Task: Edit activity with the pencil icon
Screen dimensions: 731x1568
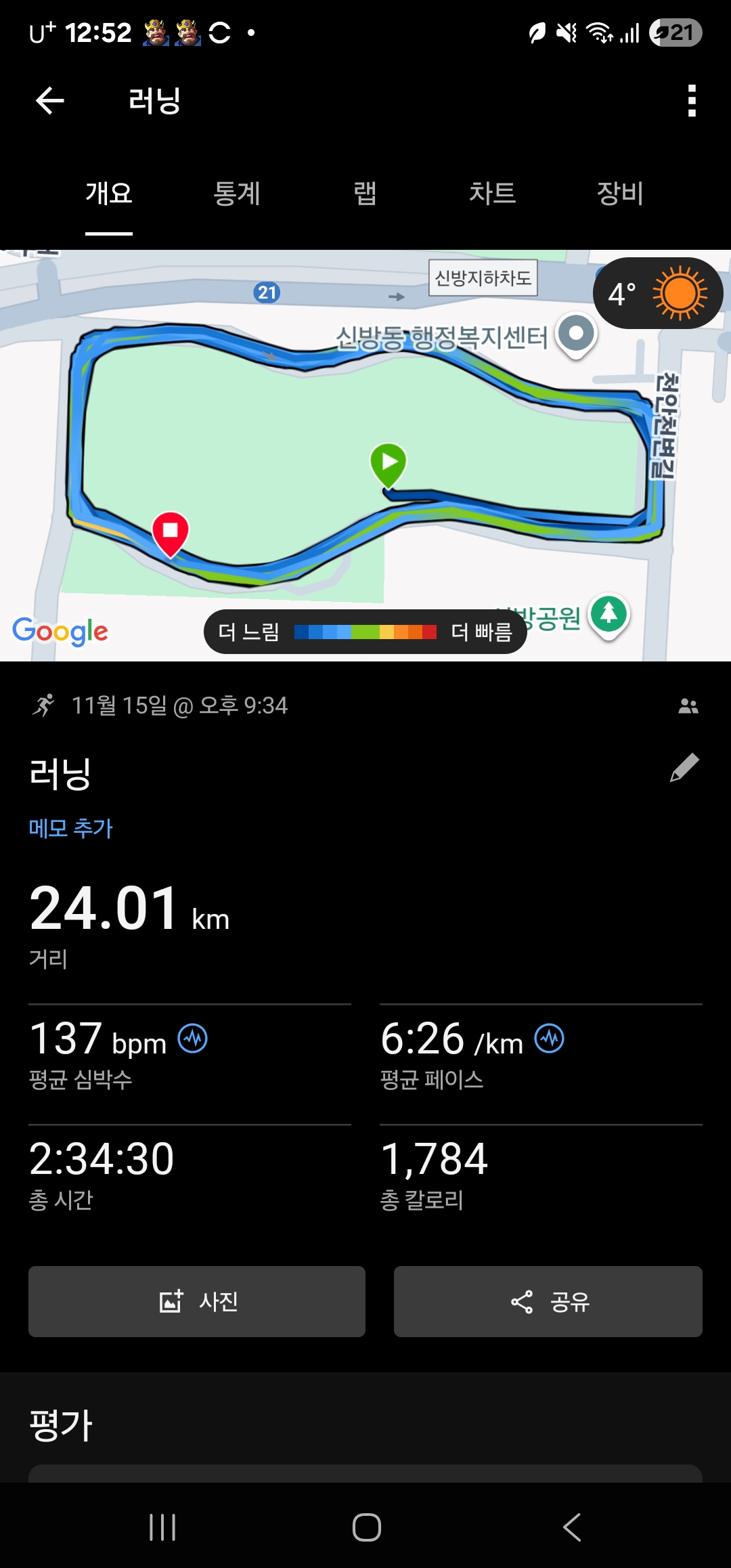Action: pos(684,768)
